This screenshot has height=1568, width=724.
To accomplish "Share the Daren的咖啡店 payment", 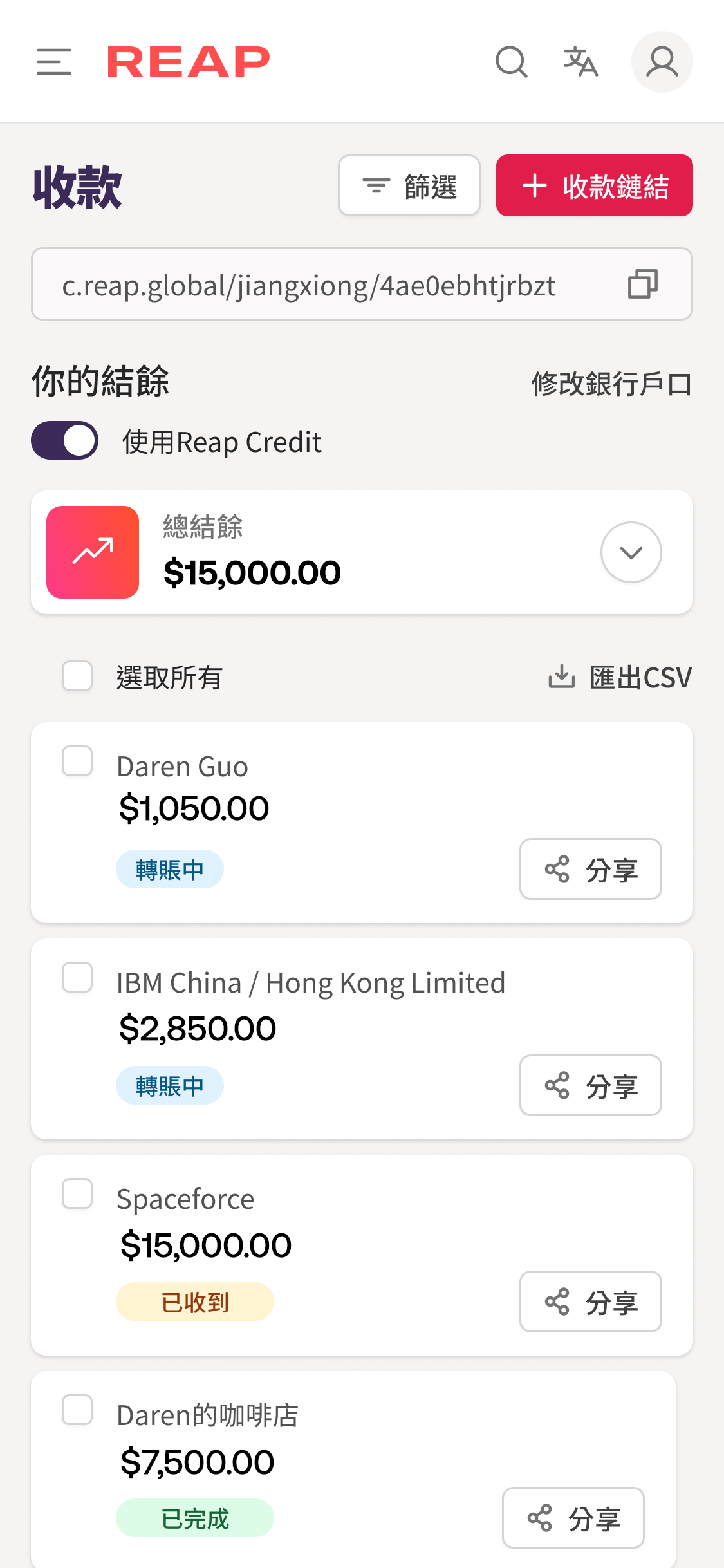I will [x=573, y=1518].
